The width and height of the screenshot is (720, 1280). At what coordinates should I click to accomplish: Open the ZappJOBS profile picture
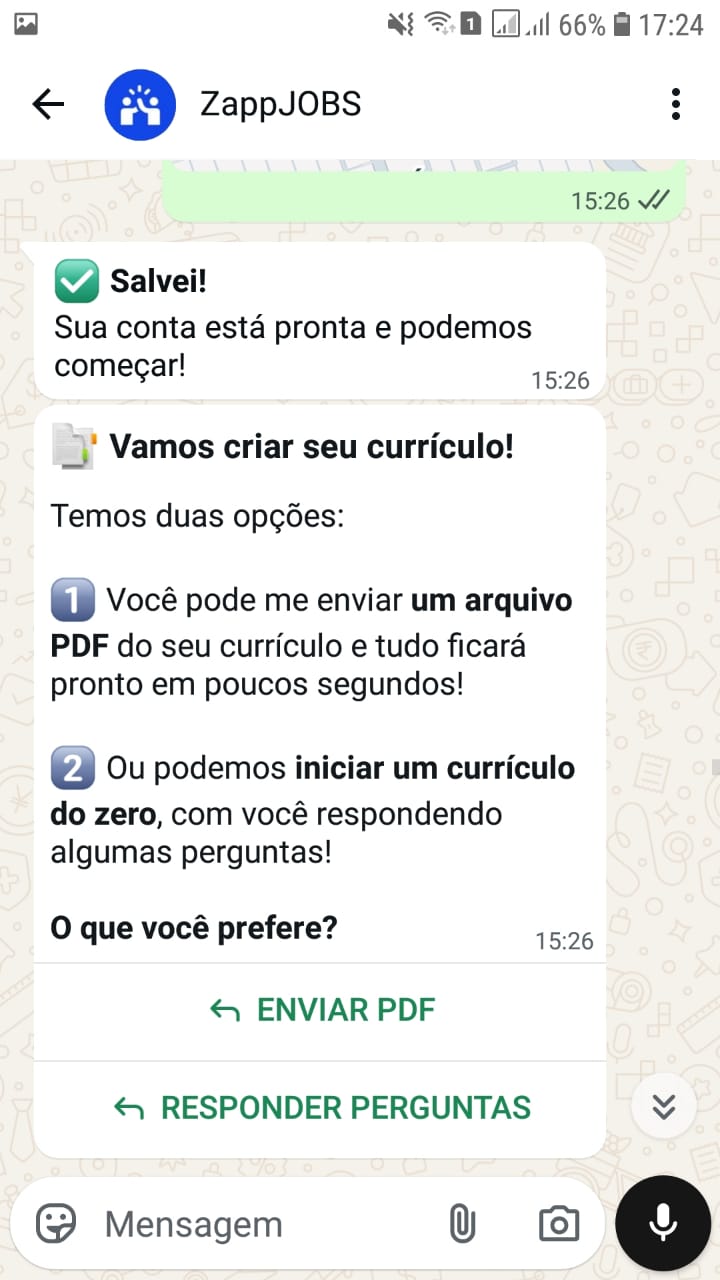(140, 103)
